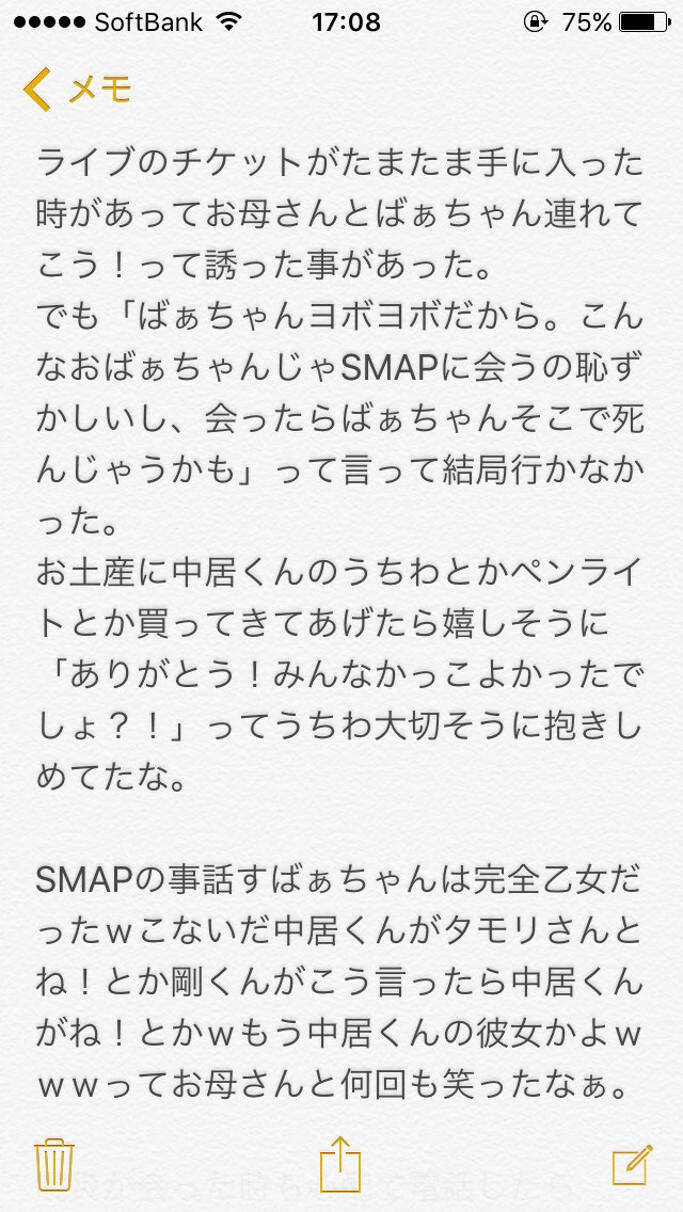
Task: Open the share sheet for this note
Action: (x=340, y=1163)
